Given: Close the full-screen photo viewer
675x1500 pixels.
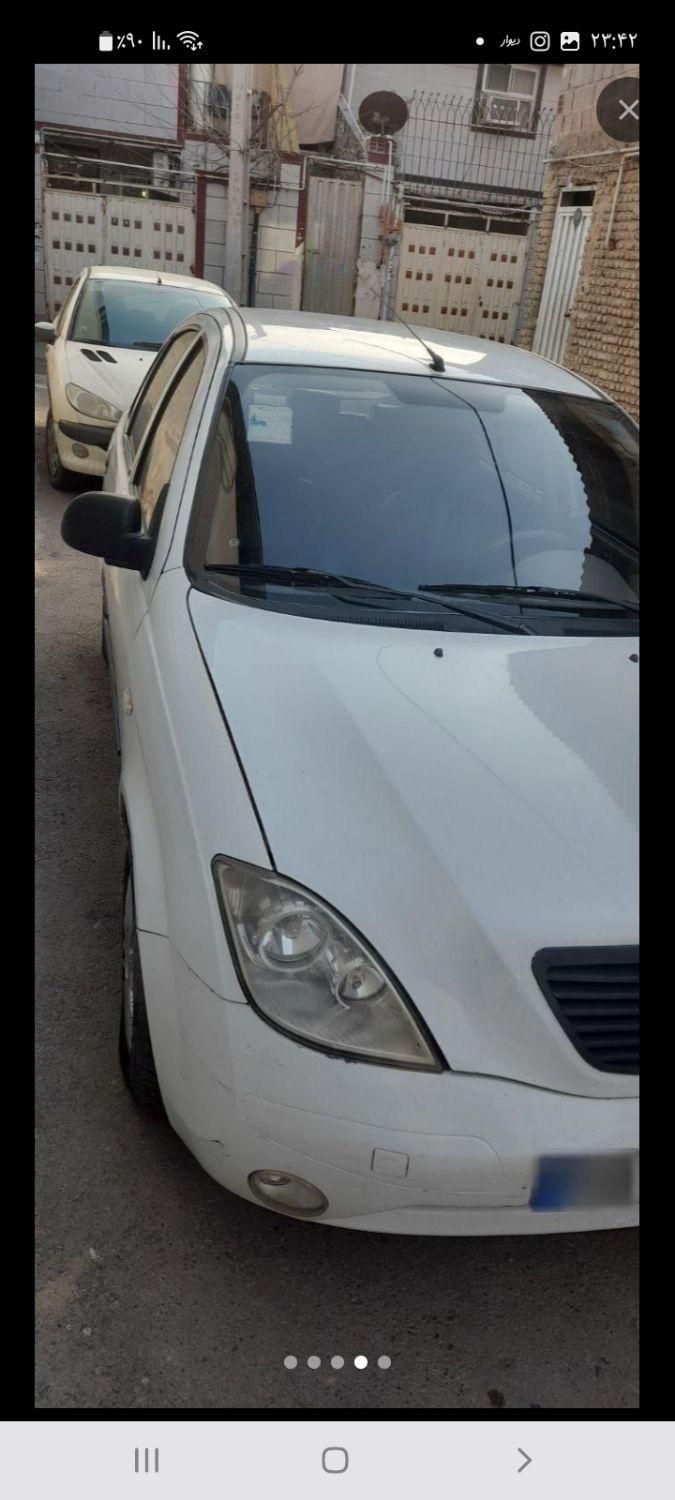Looking at the screenshot, I should click(626, 110).
